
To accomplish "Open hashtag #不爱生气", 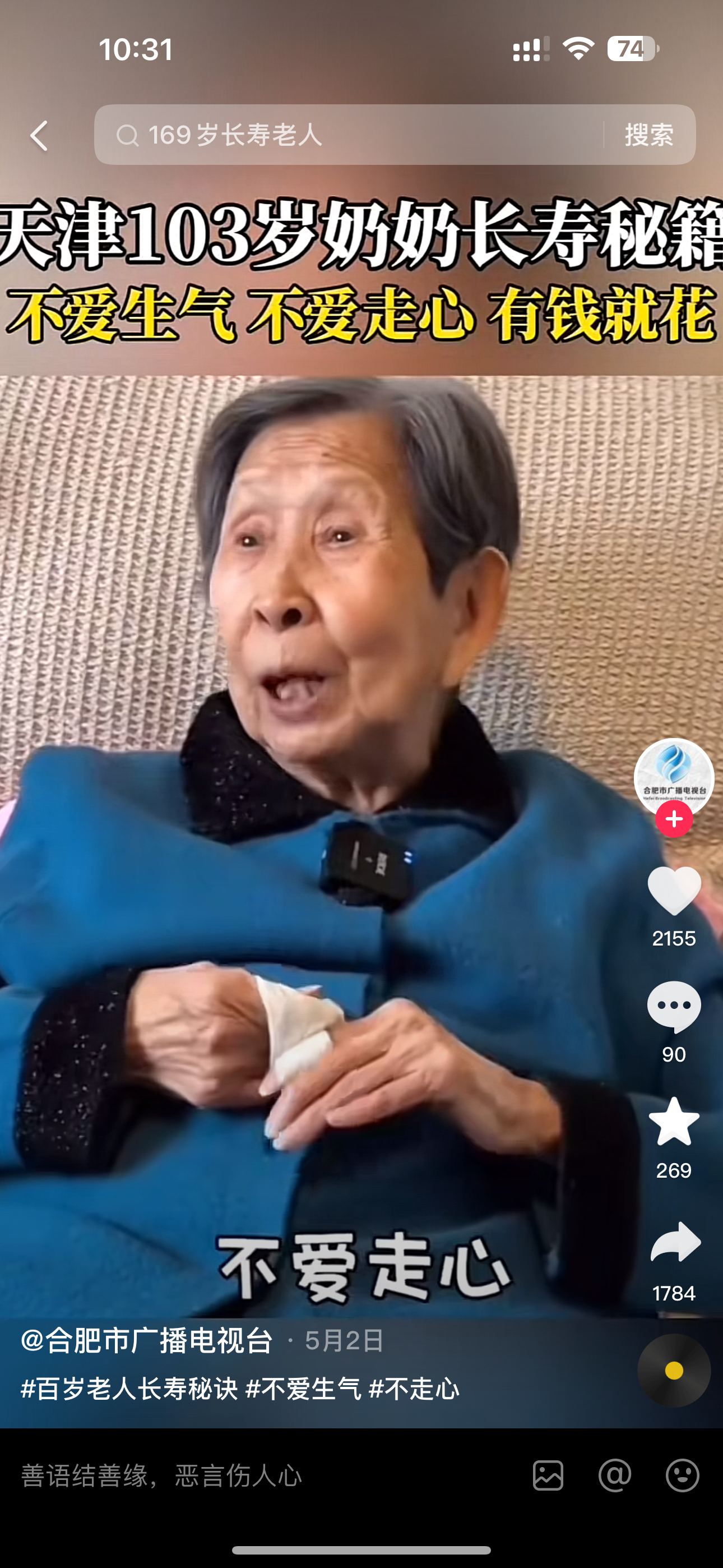I will (x=303, y=1389).
